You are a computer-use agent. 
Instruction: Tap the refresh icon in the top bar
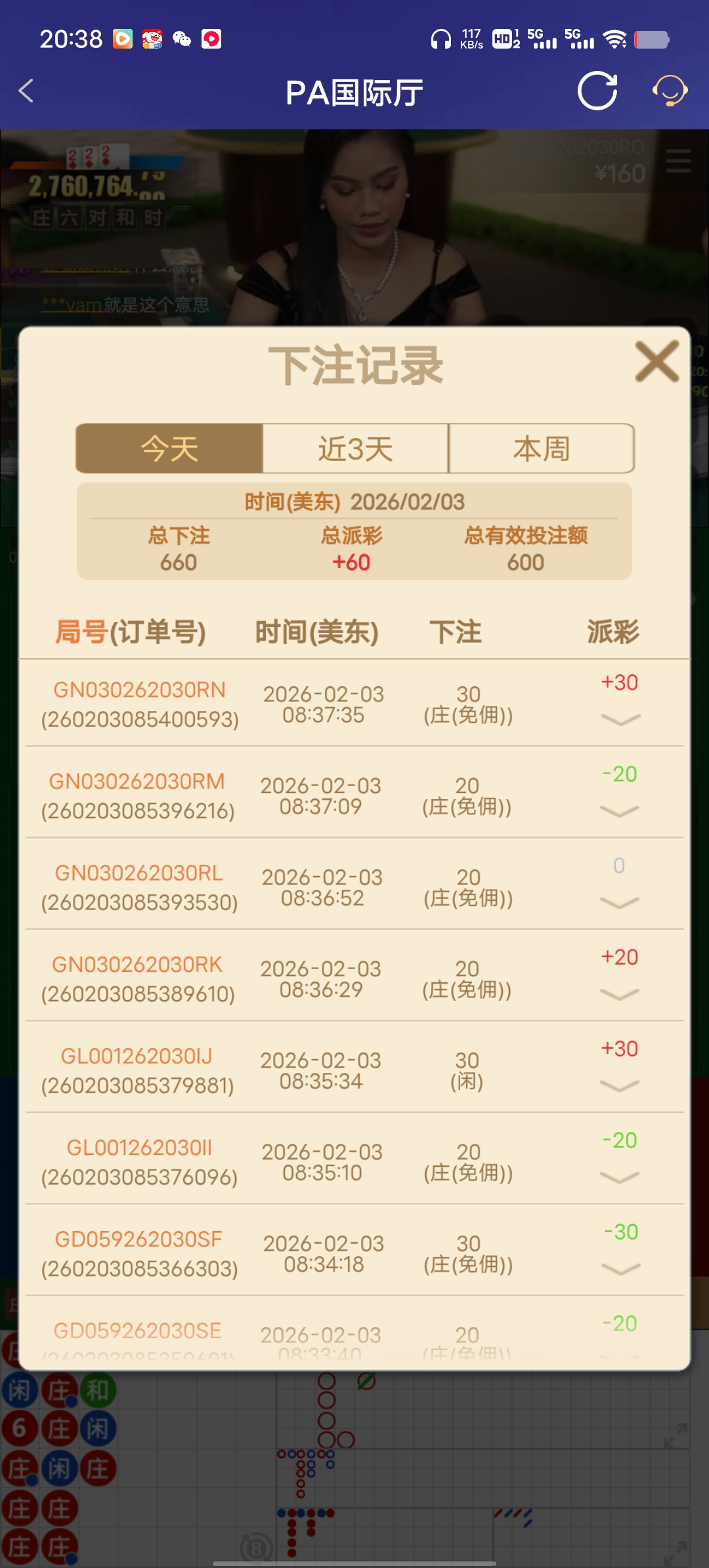pos(598,91)
